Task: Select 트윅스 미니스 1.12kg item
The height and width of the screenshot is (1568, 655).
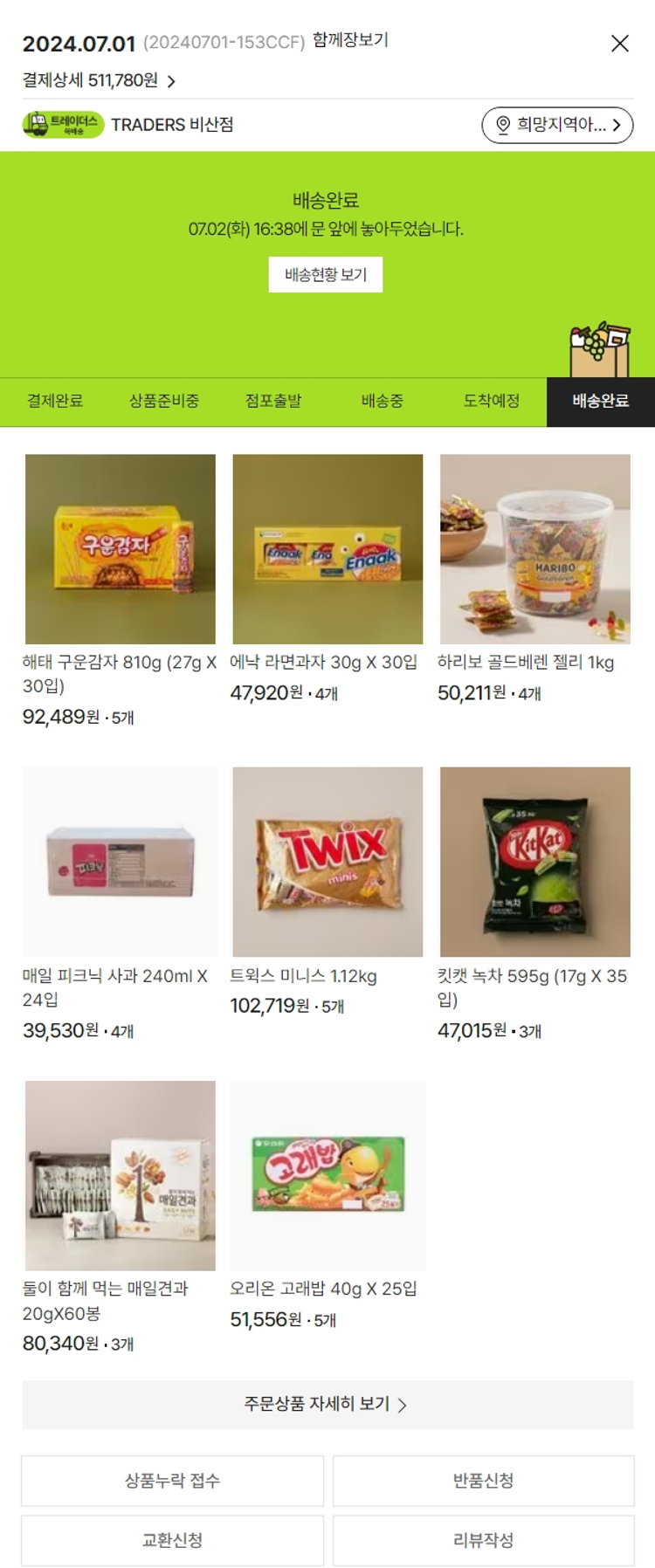Action: [x=327, y=862]
